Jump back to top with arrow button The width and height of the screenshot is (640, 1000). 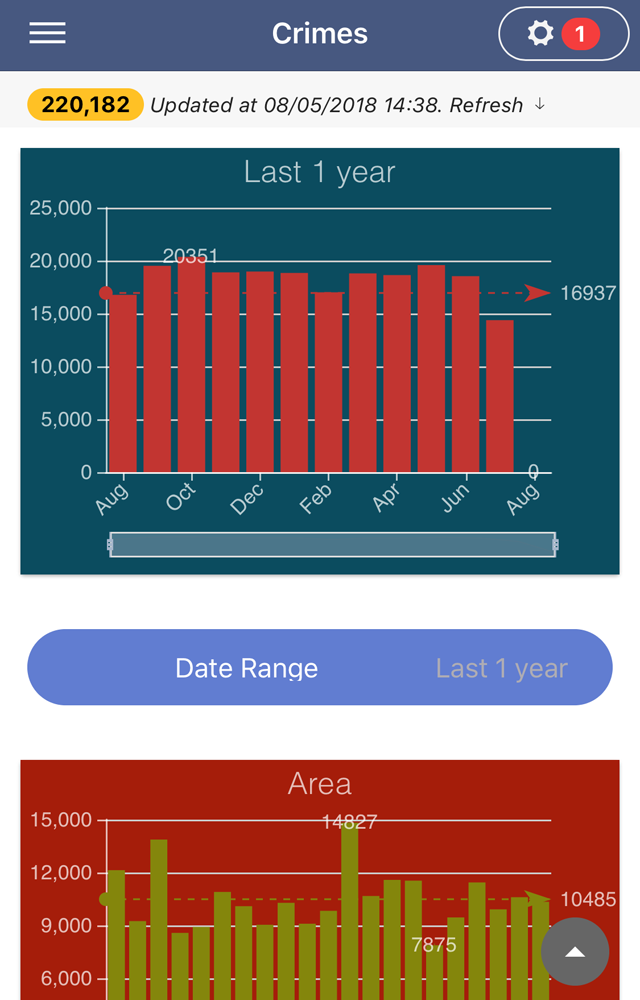point(575,952)
